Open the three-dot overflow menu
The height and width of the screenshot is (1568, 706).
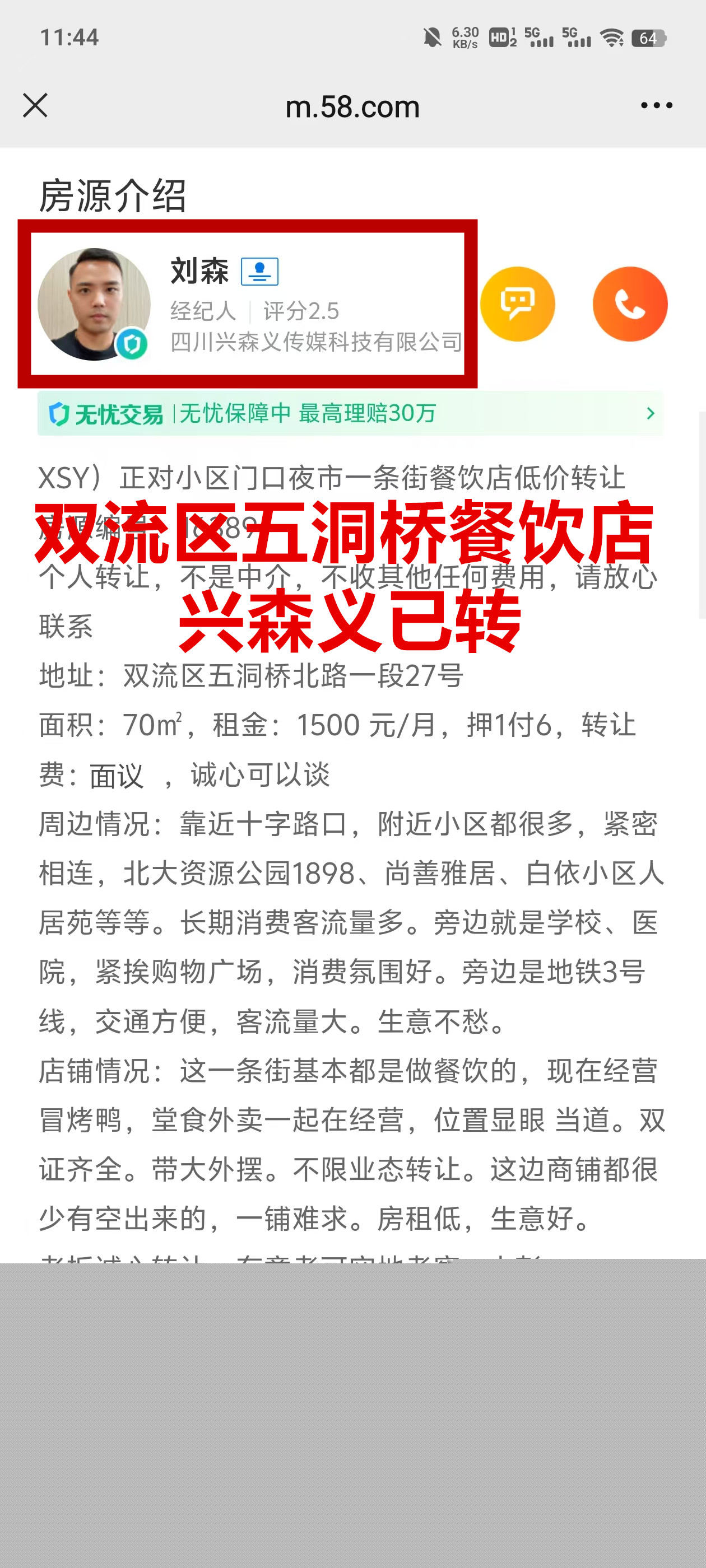[656, 105]
